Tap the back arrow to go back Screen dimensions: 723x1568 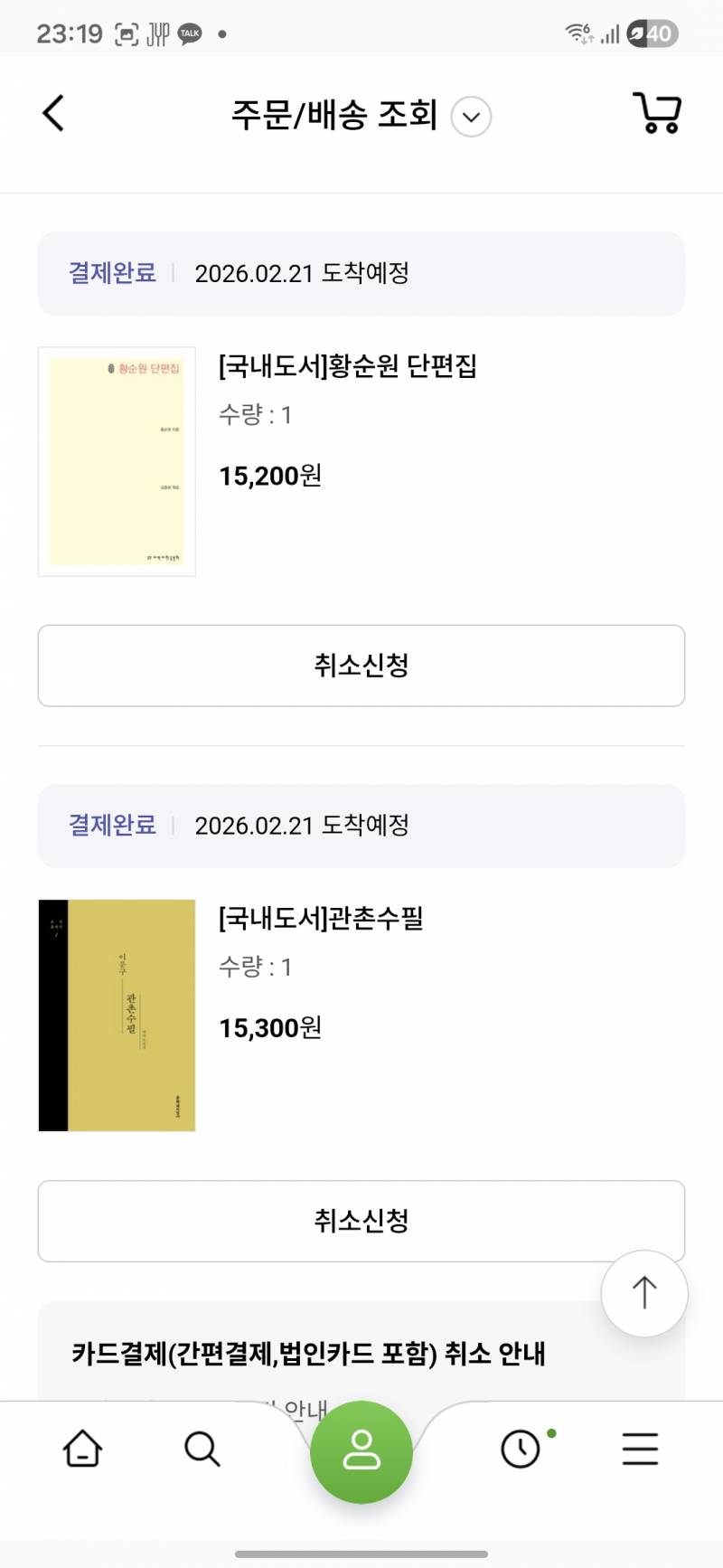pos(52,114)
